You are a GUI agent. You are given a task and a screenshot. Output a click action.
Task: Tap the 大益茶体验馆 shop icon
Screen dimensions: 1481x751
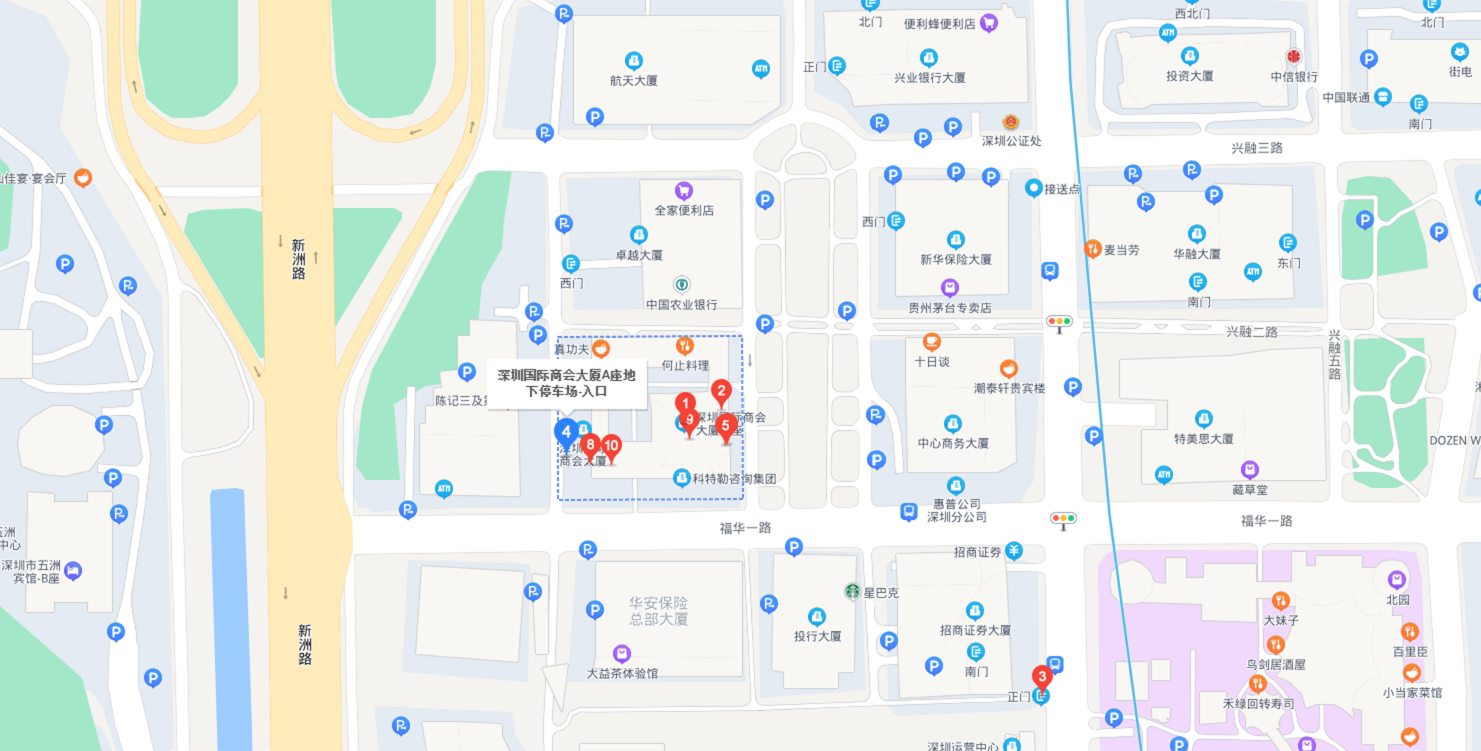pyautogui.click(x=622, y=654)
